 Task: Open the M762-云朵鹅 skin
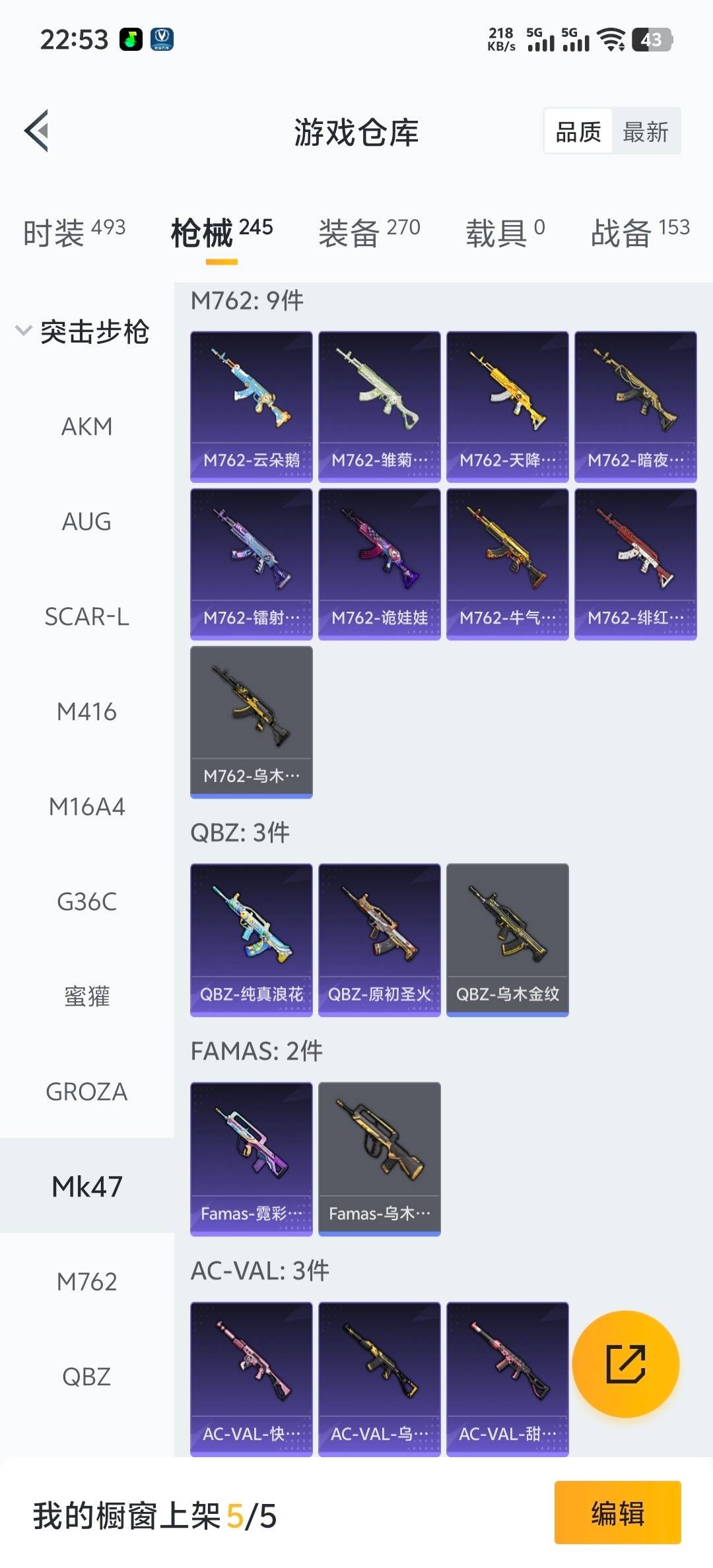(x=251, y=406)
